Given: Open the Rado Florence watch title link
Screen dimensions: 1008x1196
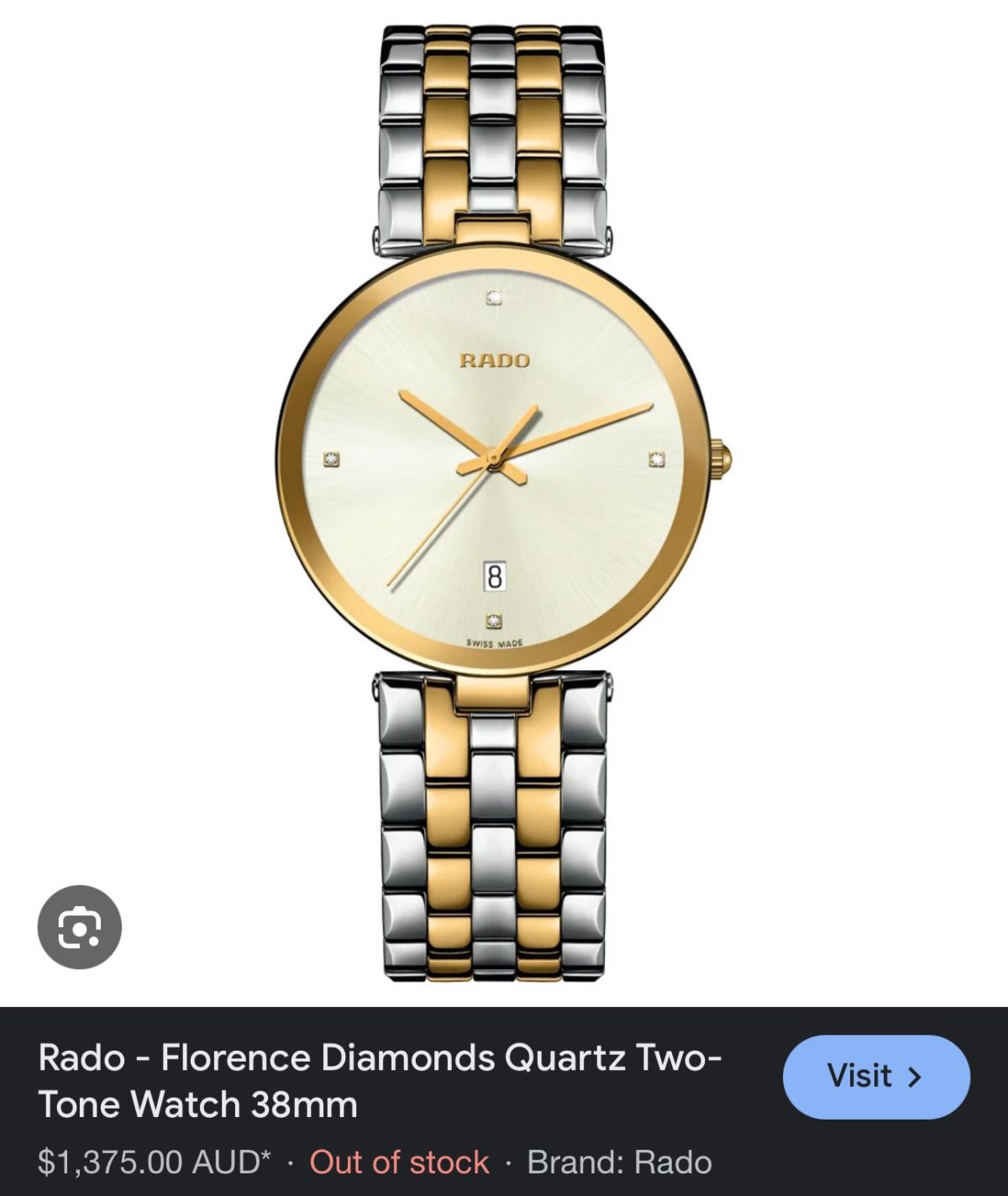Looking at the screenshot, I should click(380, 1080).
